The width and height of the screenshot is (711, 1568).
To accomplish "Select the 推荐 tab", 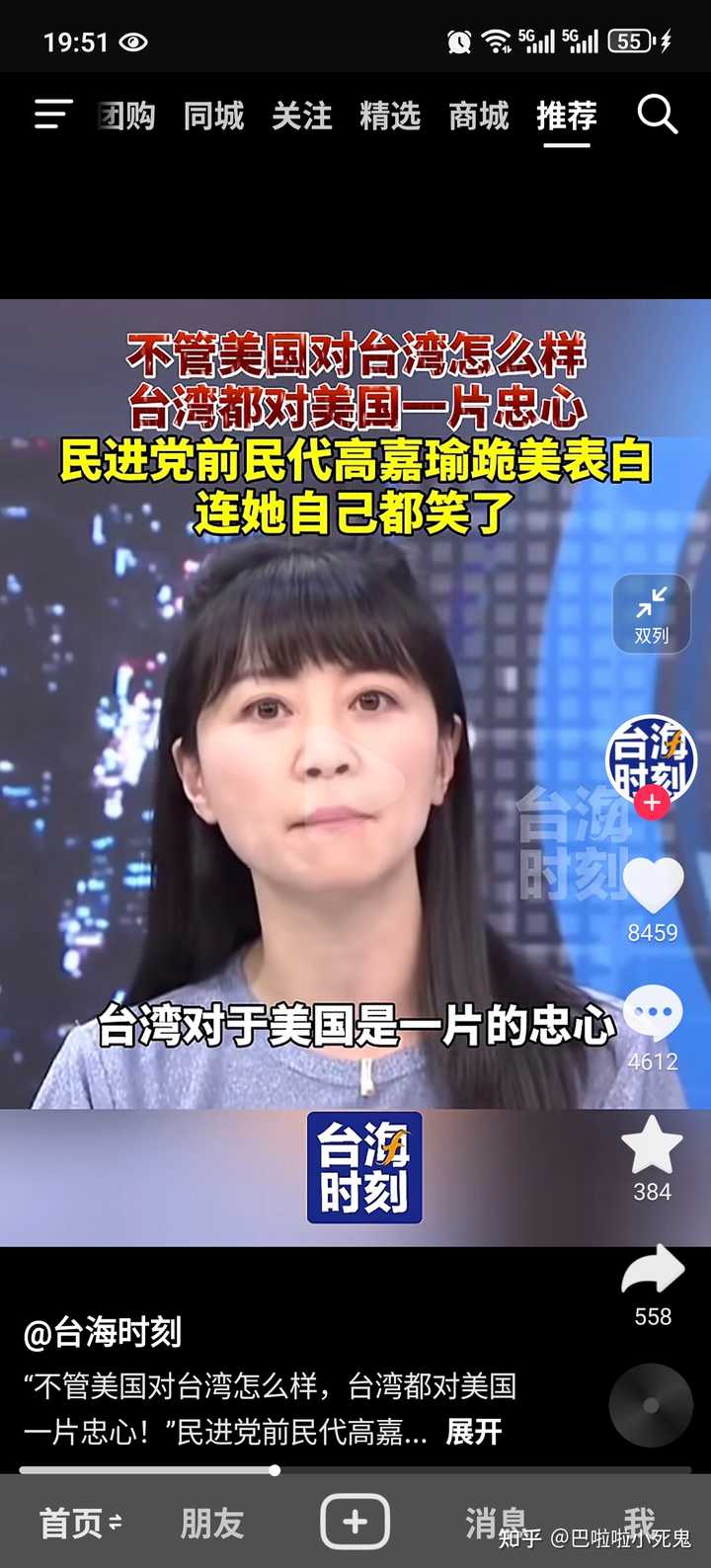I will (x=567, y=117).
